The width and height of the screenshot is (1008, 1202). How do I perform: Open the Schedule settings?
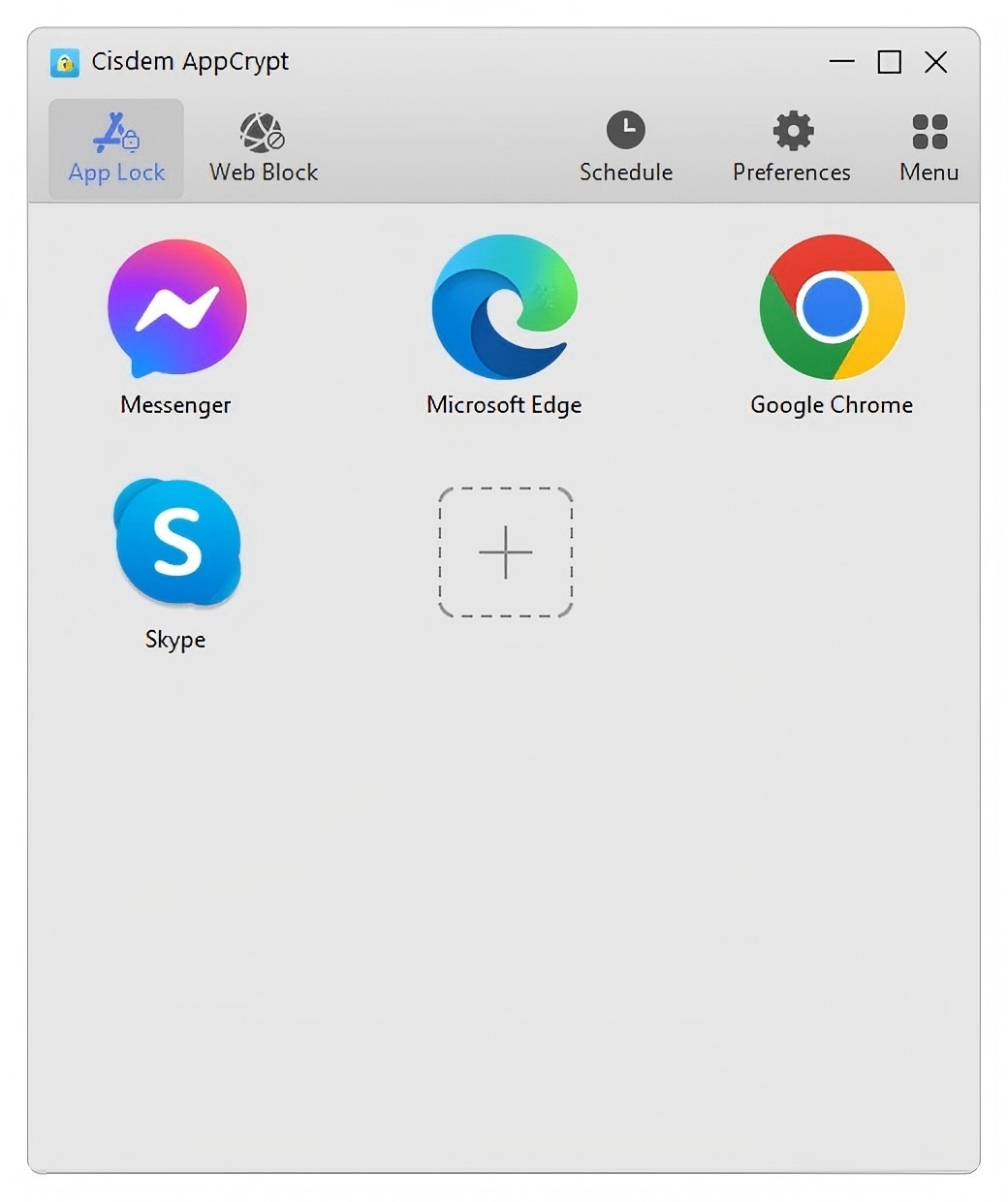pos(625,147)
